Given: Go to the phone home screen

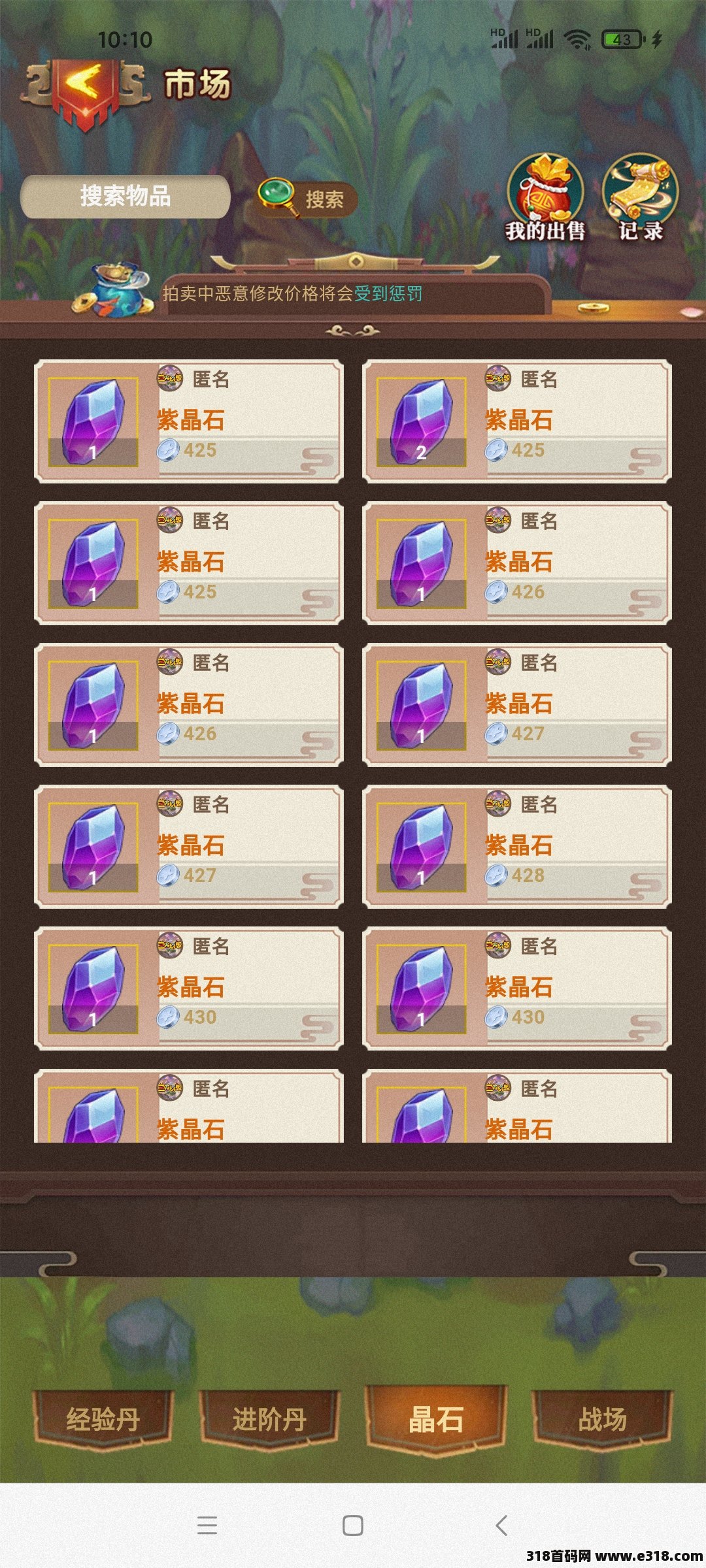Looking at the screenshot, I should pos(353,1526).
